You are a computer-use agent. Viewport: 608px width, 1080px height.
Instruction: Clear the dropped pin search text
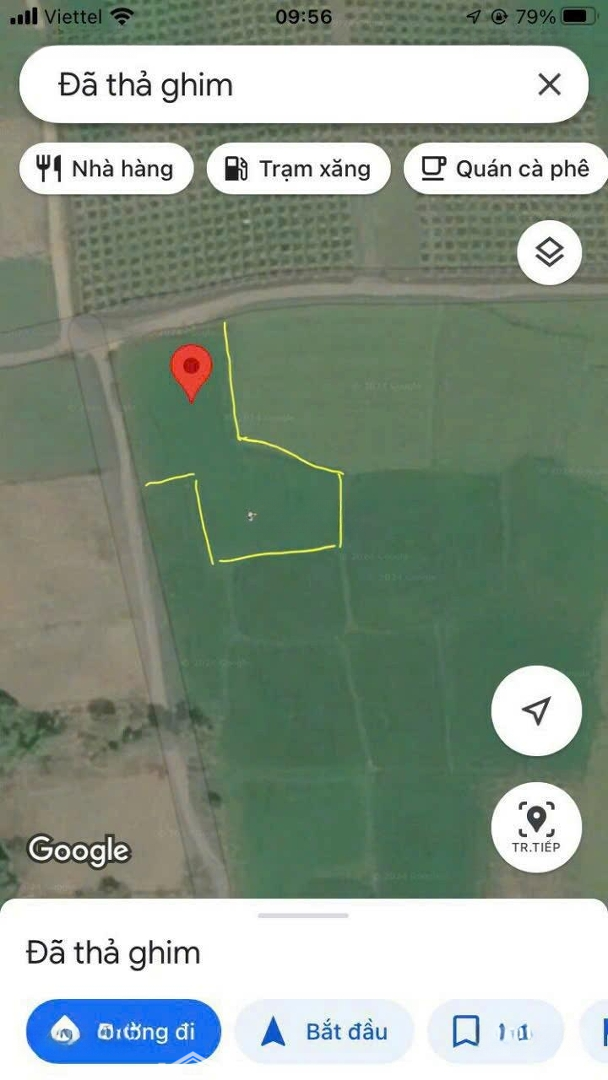tap(549, 85)
